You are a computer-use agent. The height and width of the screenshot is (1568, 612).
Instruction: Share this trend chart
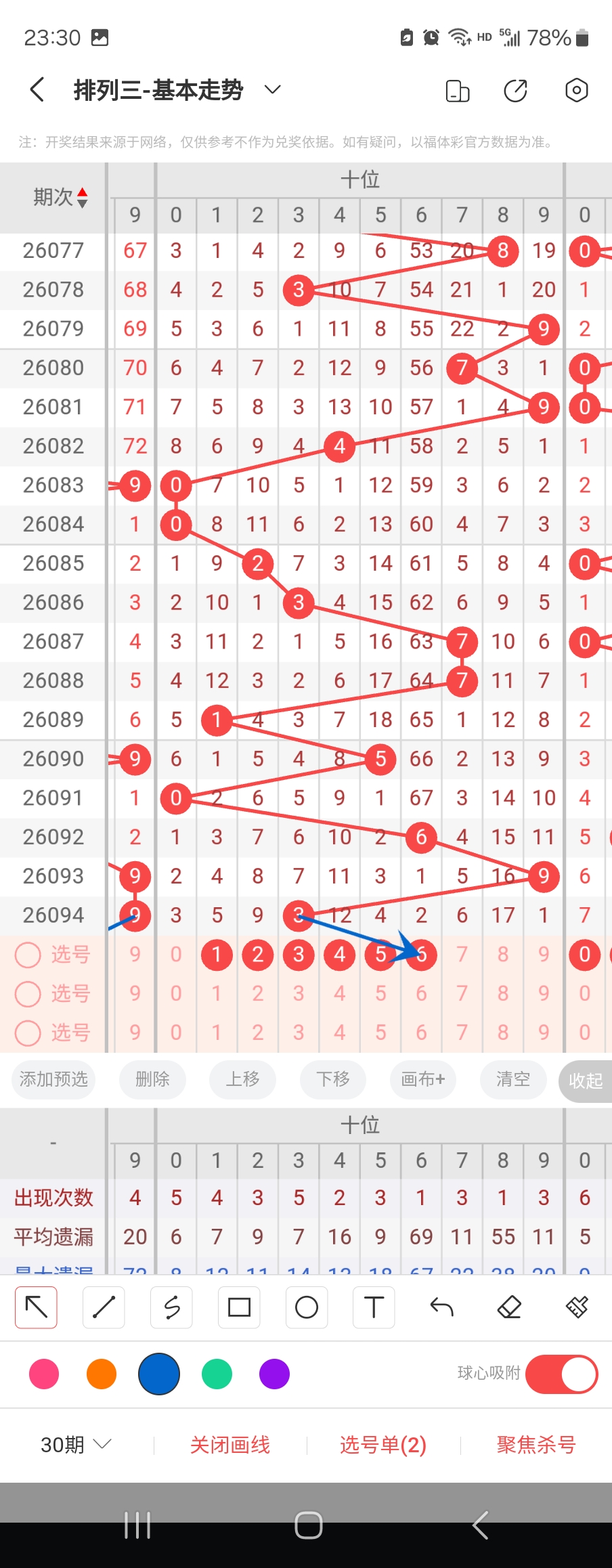click(x=515, y=90)
